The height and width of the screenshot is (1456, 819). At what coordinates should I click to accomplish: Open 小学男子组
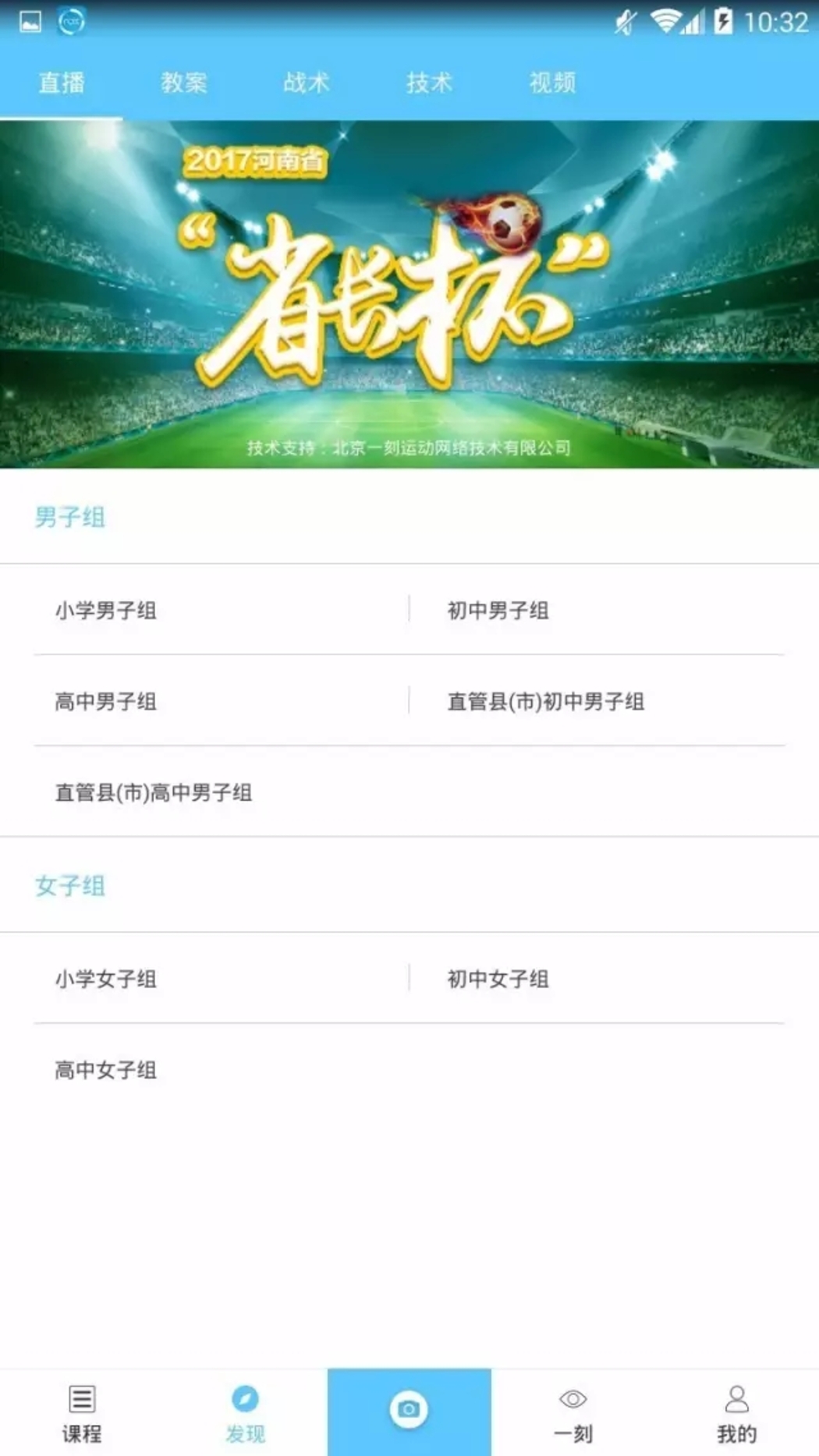coord(106,610)
